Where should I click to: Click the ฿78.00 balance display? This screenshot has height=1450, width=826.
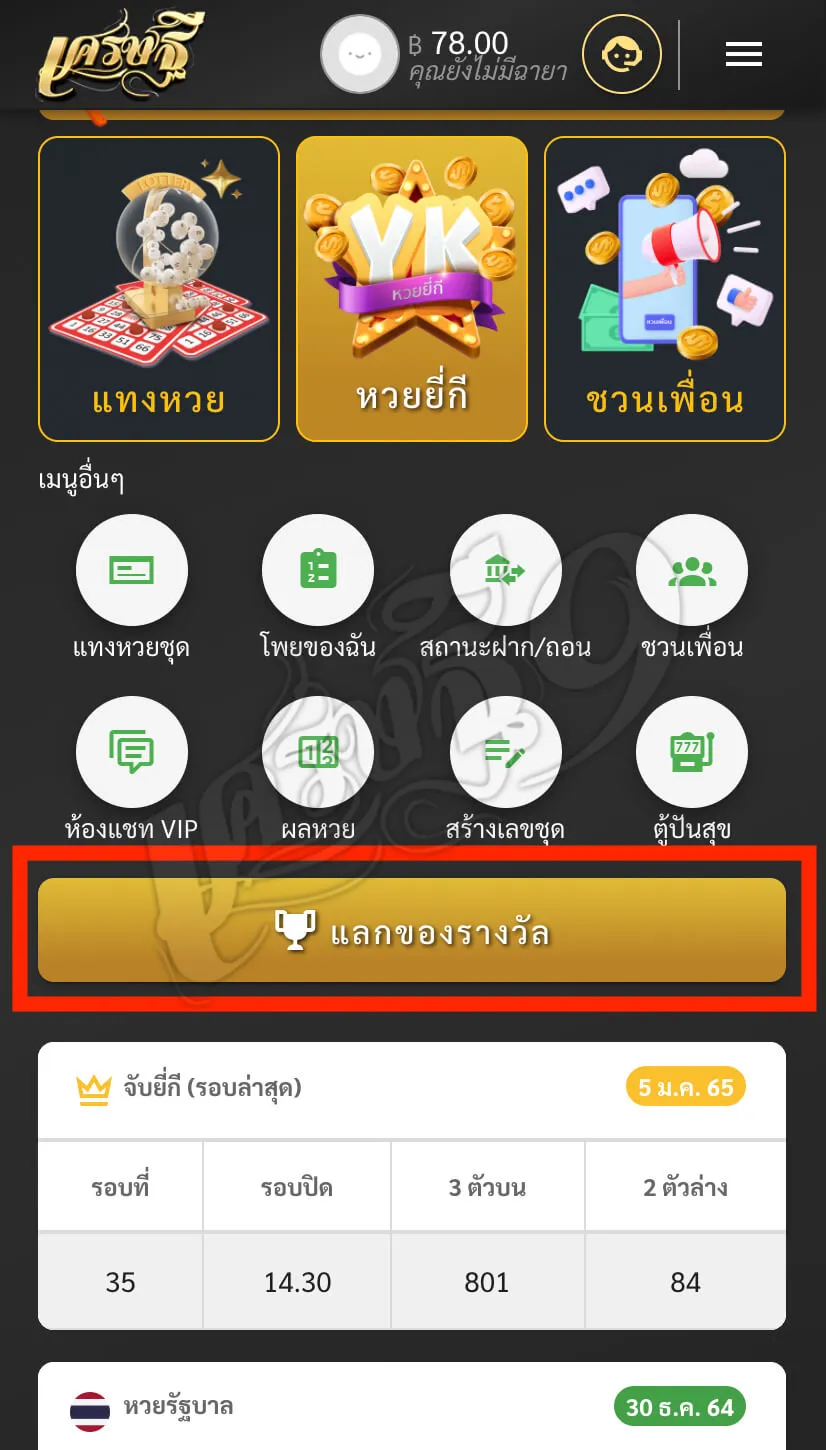pyautogui.click(x=455, y=44)
